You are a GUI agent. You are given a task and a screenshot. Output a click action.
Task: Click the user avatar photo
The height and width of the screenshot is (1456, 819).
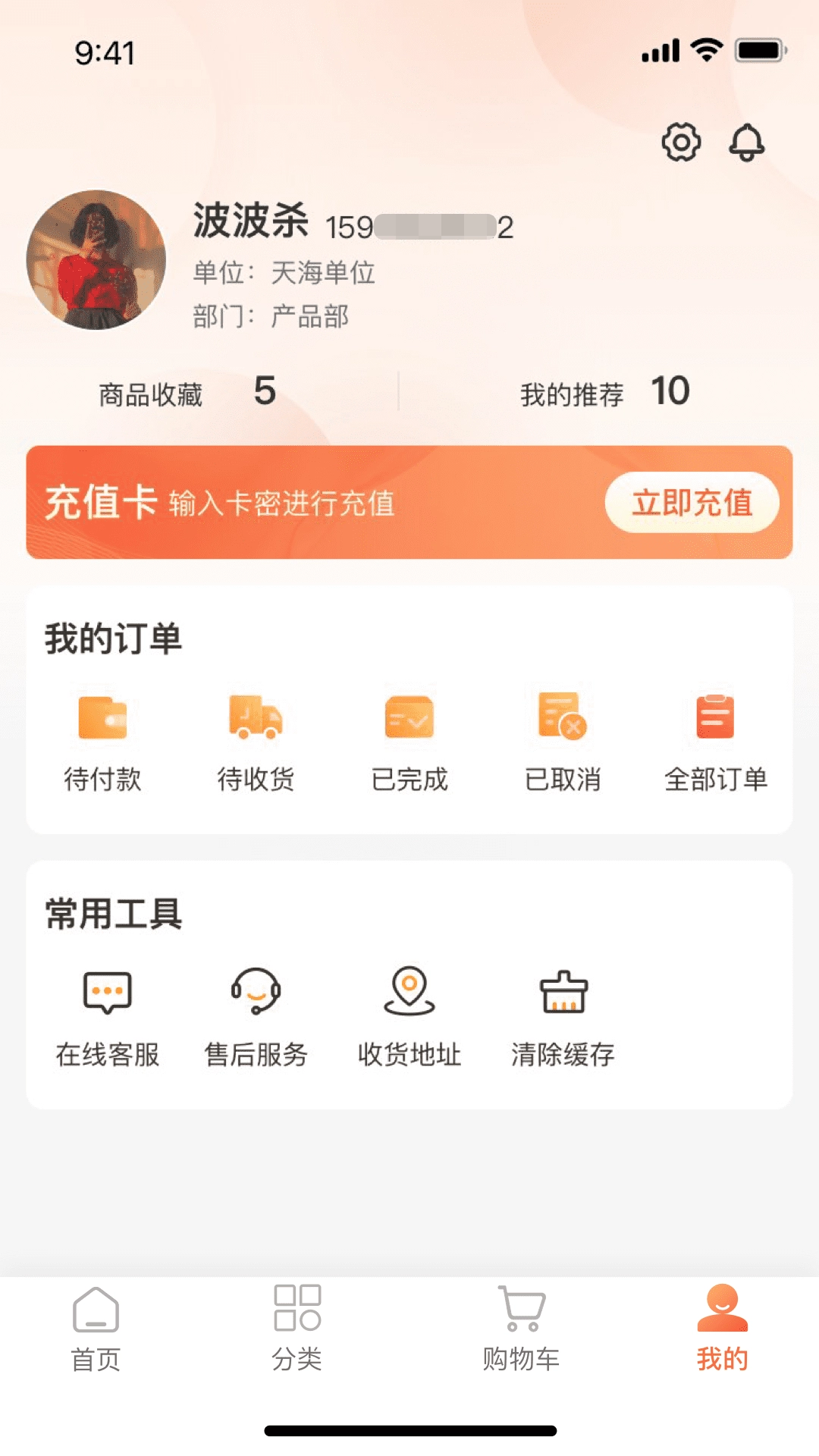pyautogui.click(x=96, y=260)
